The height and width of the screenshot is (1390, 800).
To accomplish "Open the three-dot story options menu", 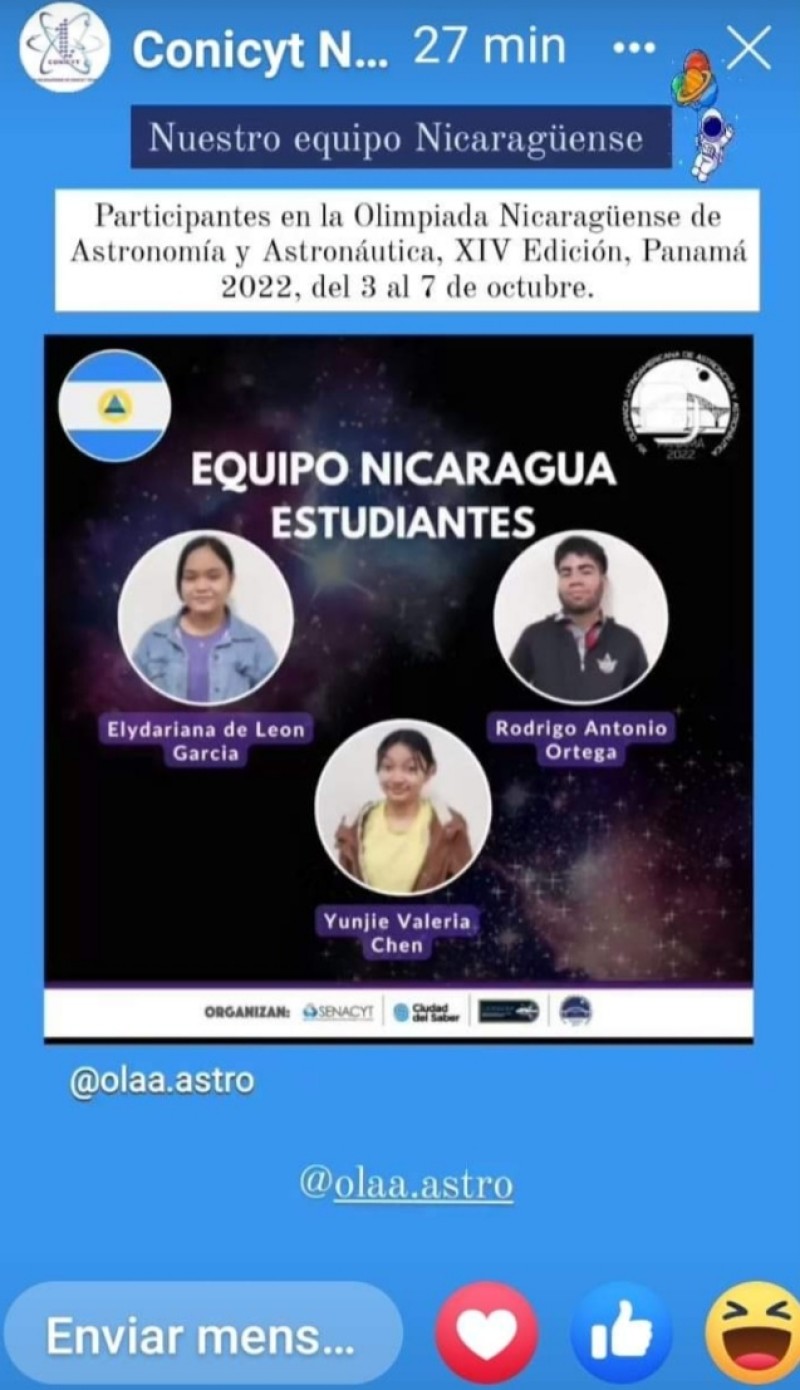I will tap(634, 47).
